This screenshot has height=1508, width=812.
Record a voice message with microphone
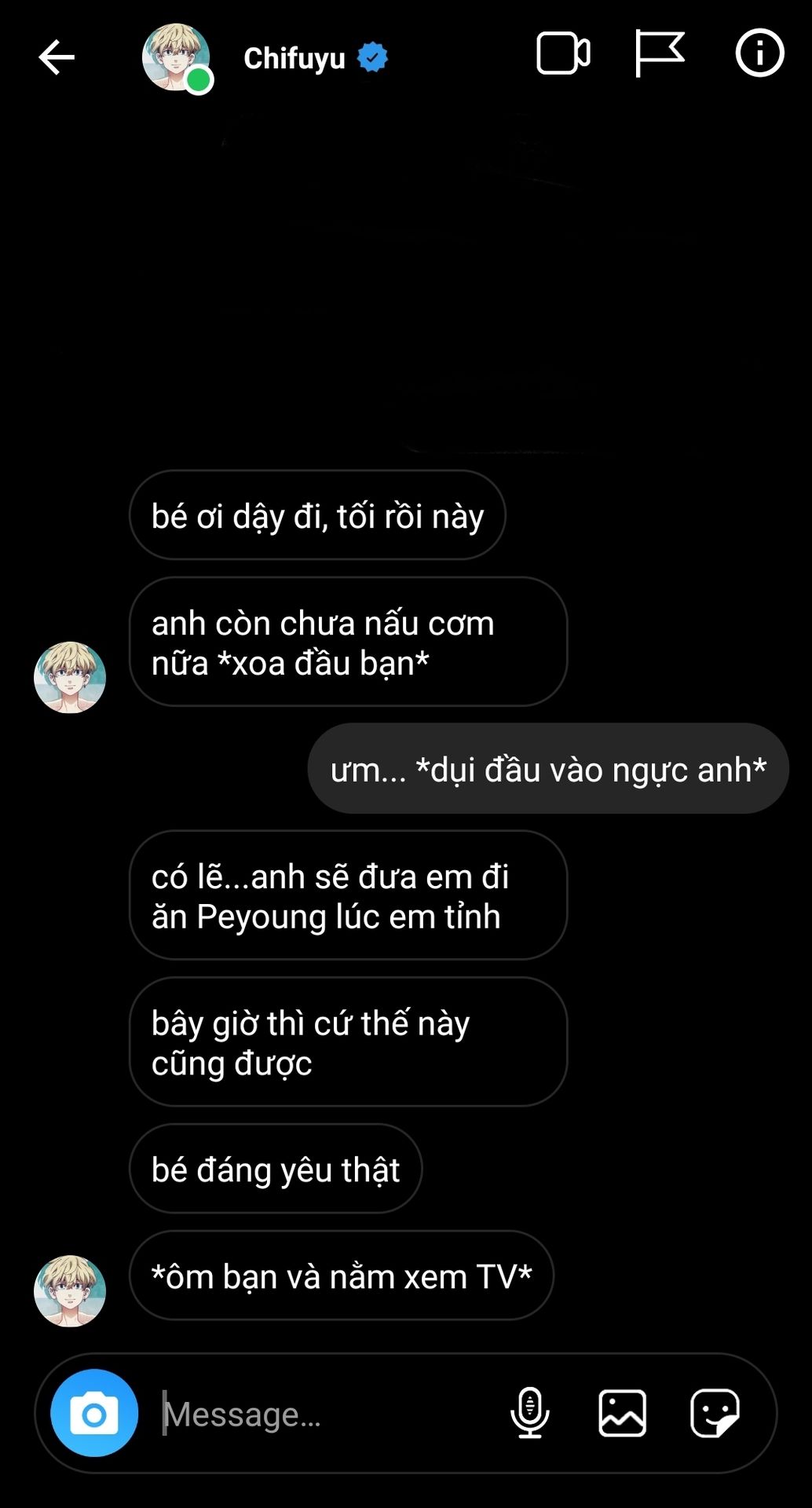pyautogui.click(x=530, y=1412)
